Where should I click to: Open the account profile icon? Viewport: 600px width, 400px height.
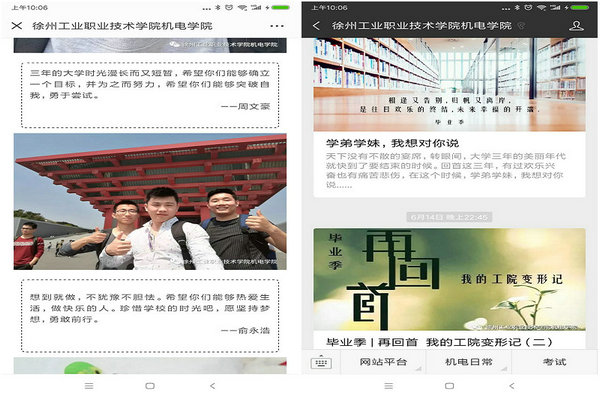click(x=576, y=25)
